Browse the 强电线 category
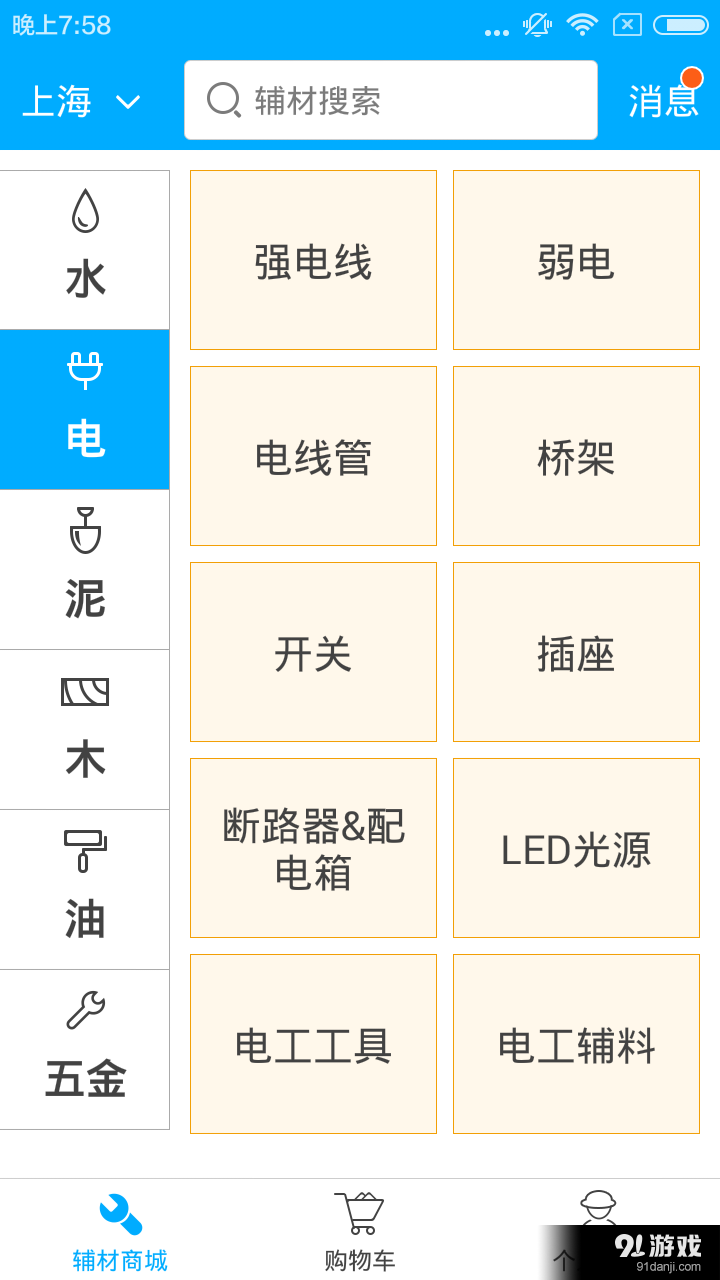The image size is (720, 1280). click(313, 259)
